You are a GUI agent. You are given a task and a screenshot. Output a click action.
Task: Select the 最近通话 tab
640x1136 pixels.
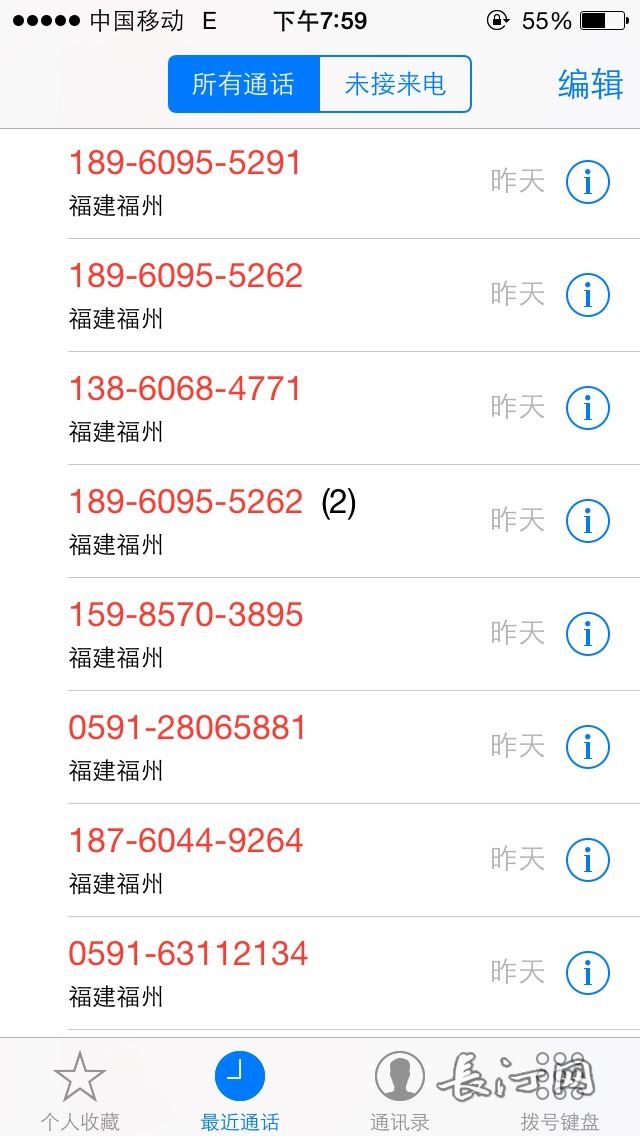coord(240,1090)
